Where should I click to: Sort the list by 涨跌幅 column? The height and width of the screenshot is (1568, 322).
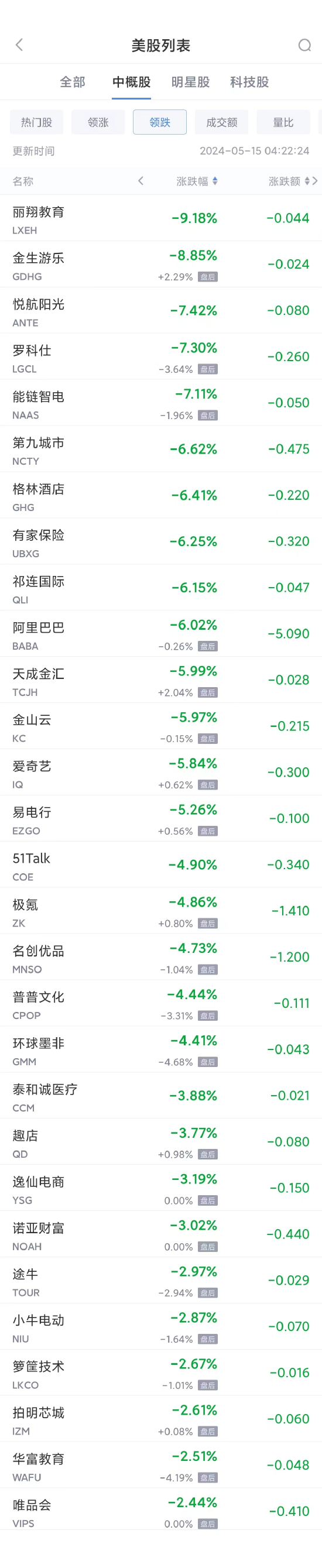[197, 181]
